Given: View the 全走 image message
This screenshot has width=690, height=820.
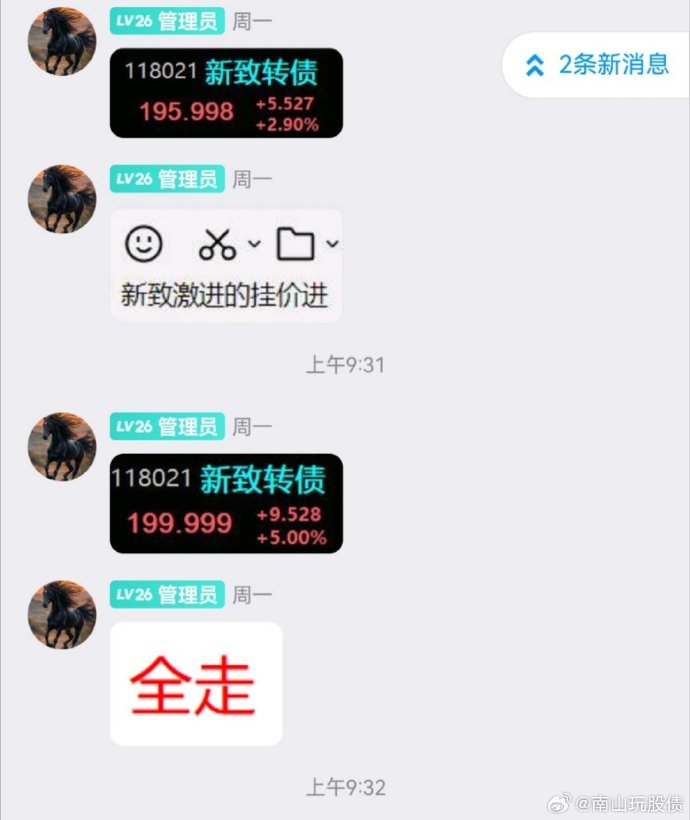Looking at the screenshot, I should pyautogui.click(x=196, y=684).
